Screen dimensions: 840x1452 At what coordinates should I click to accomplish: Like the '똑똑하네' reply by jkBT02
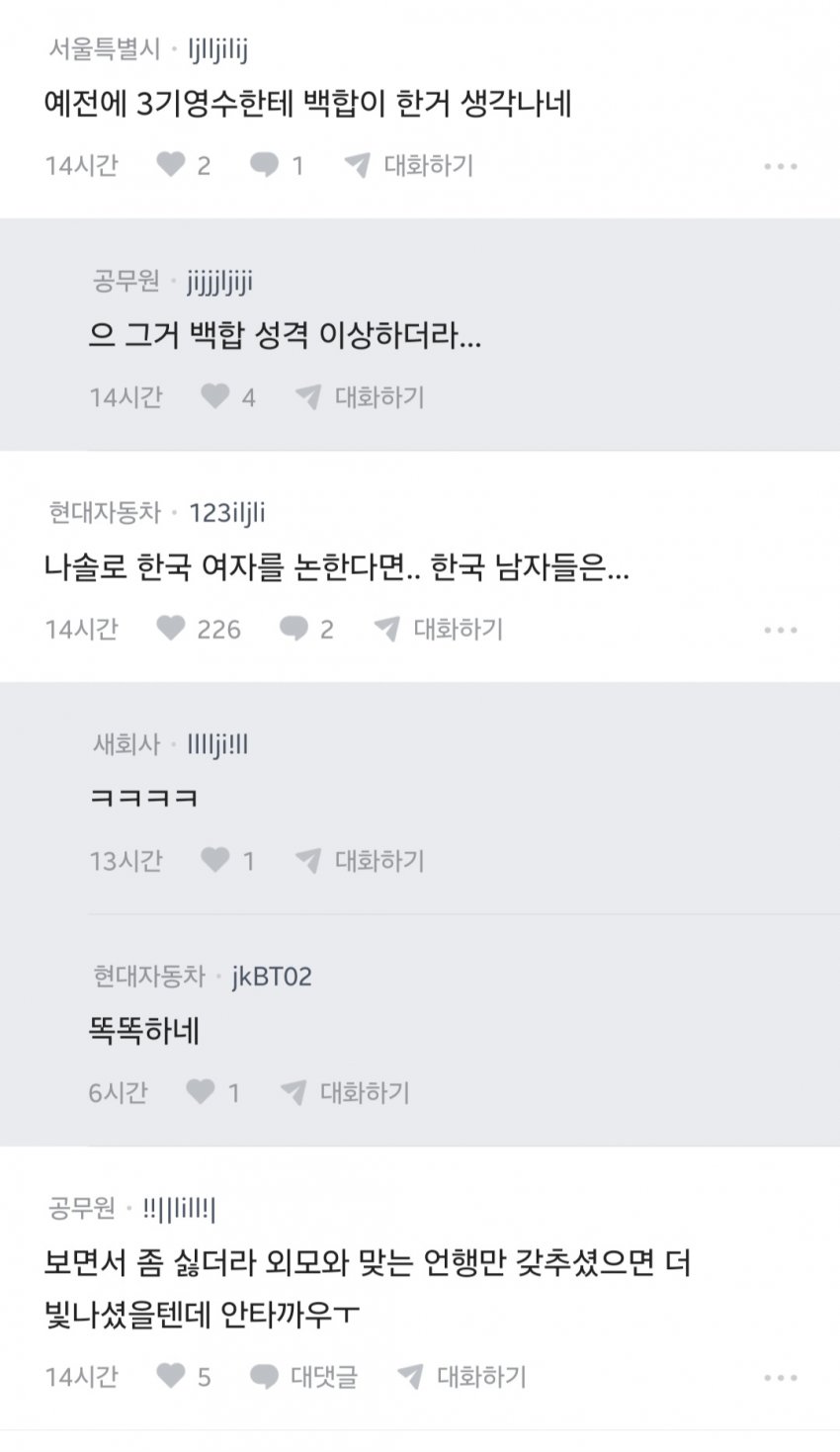click(202, 1092)
